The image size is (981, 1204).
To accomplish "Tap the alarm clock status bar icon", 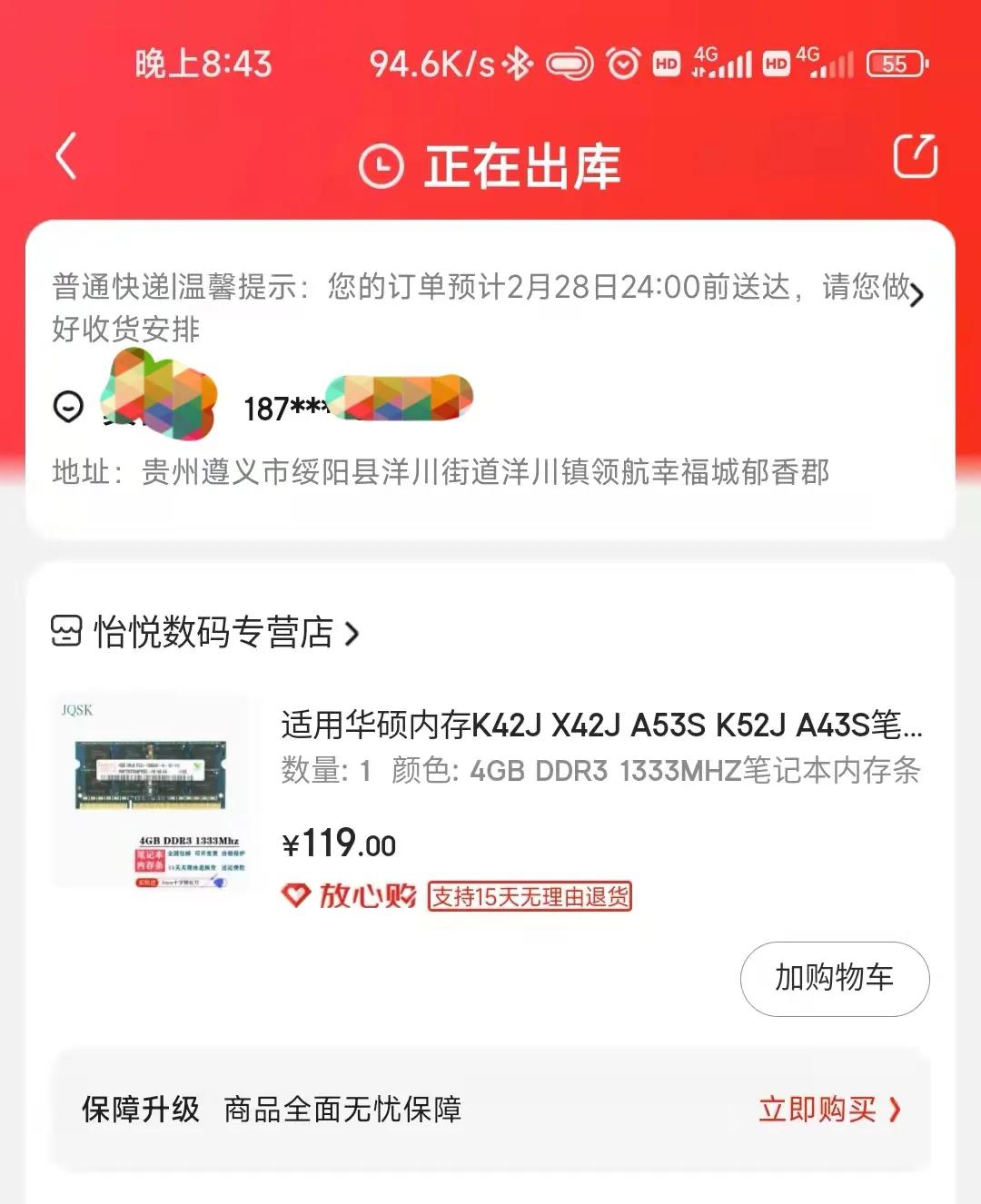I will [621, 64].
